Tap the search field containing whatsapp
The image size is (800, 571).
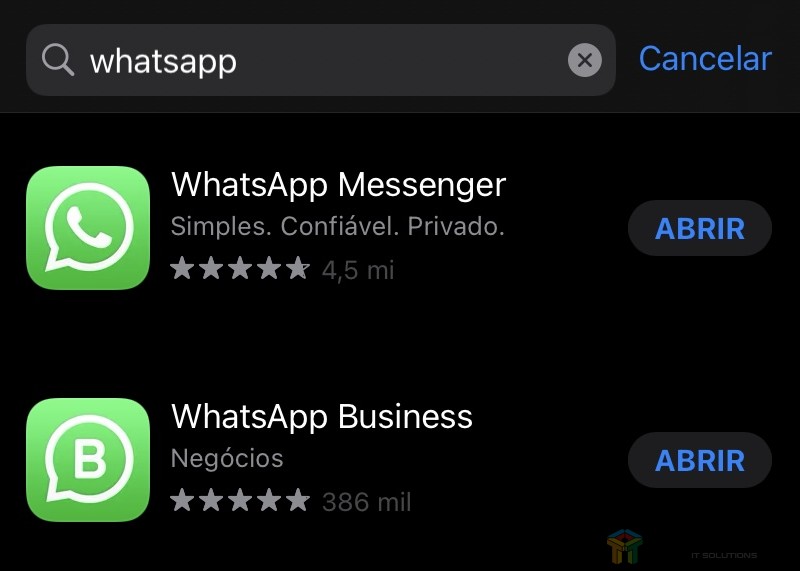[300, 60]
